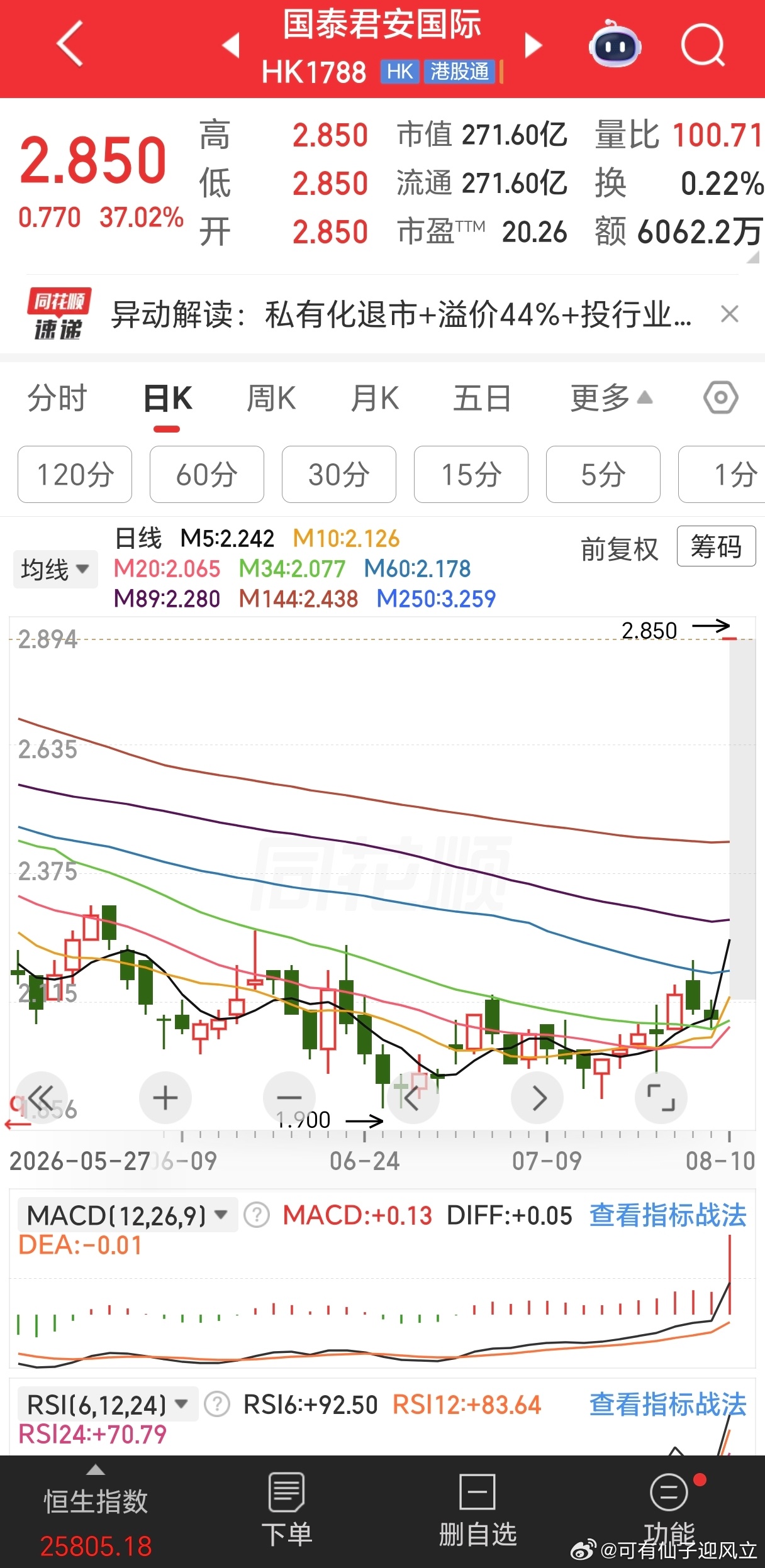Switch to the 分时 chart tab

57,399
